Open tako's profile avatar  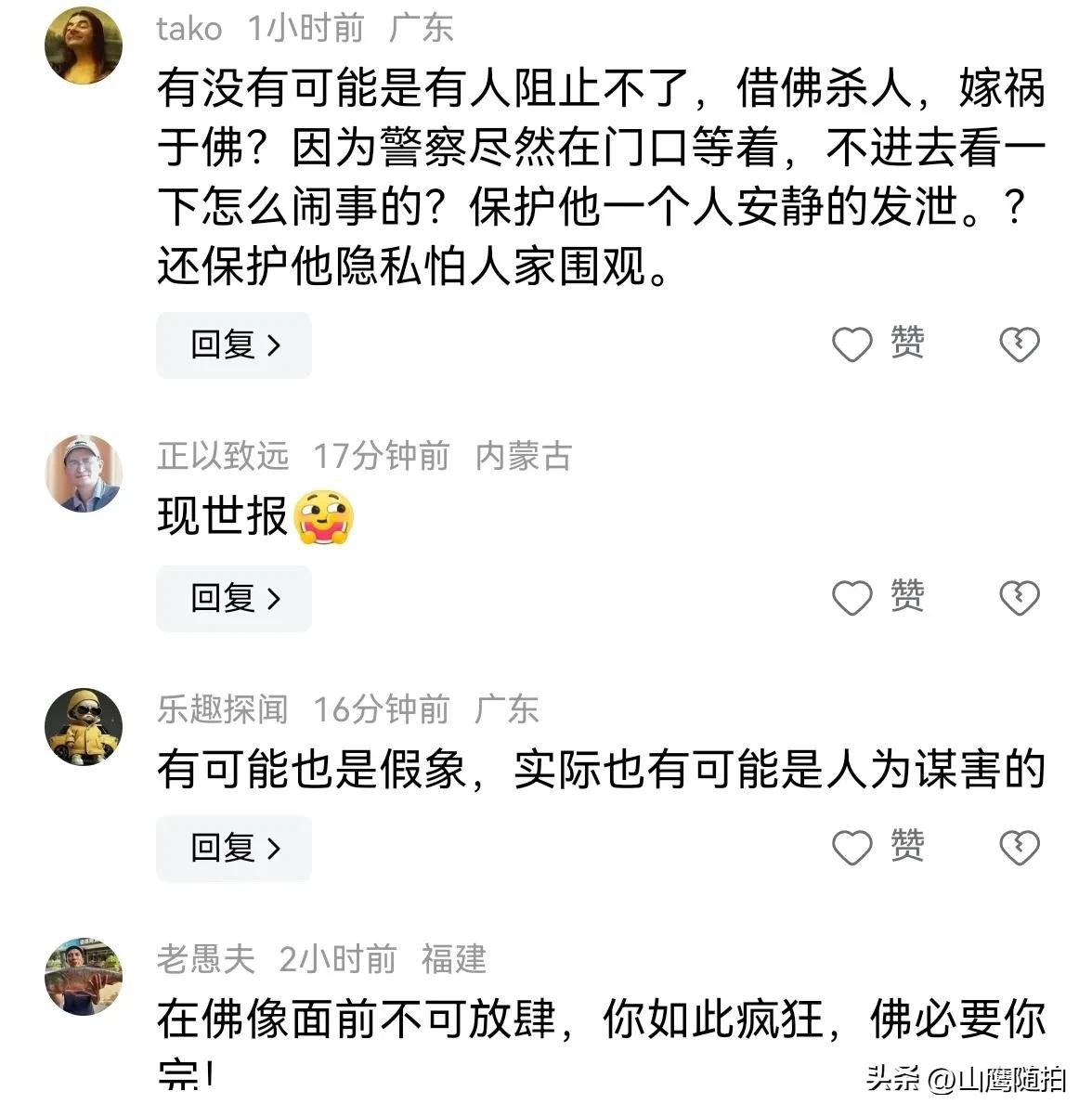click(x=84, y=45)
